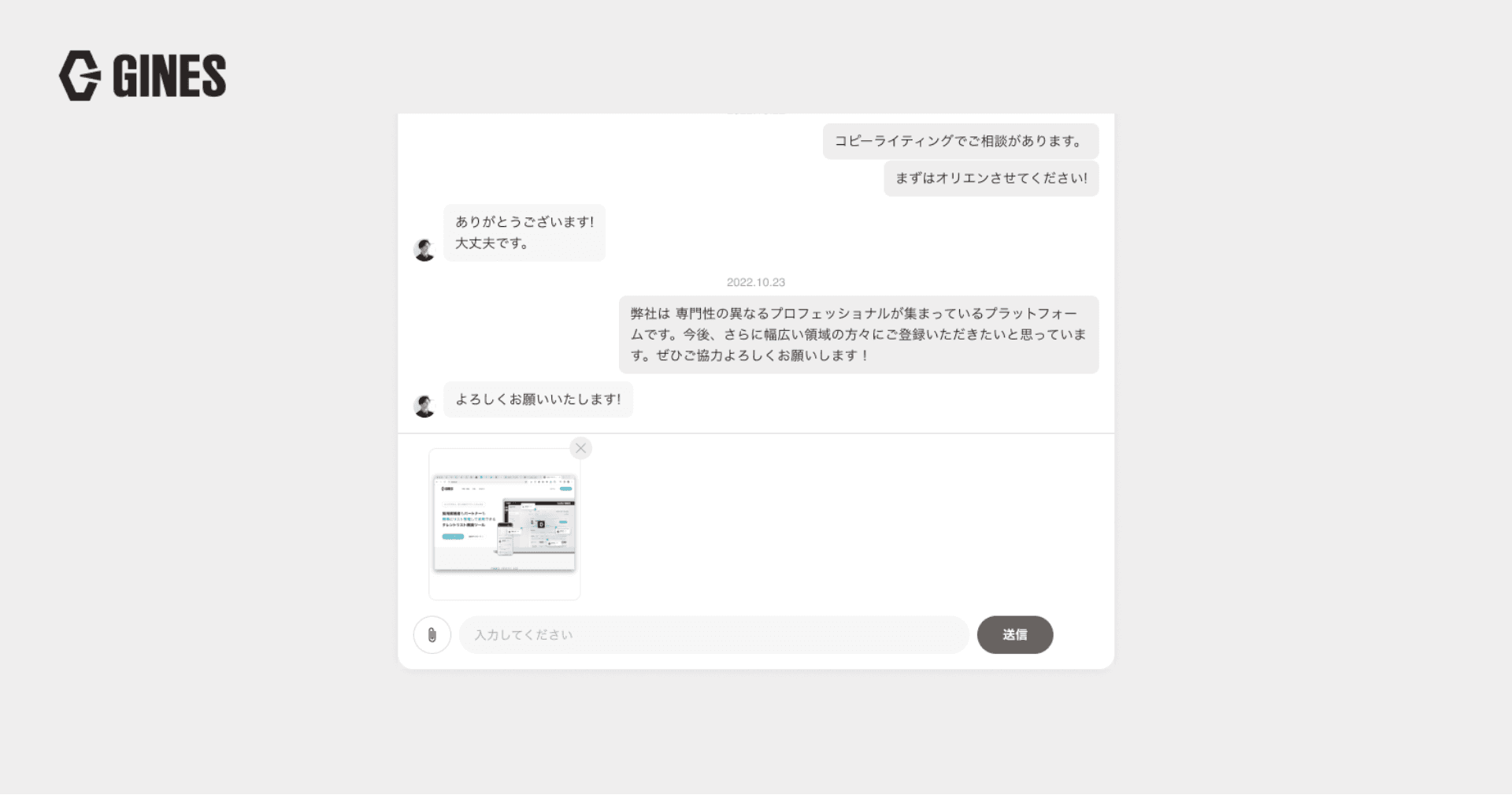The width and height of the screenshot is (1512, 795).
Task: Open the GINES logo home link
Action: (143, 76)
